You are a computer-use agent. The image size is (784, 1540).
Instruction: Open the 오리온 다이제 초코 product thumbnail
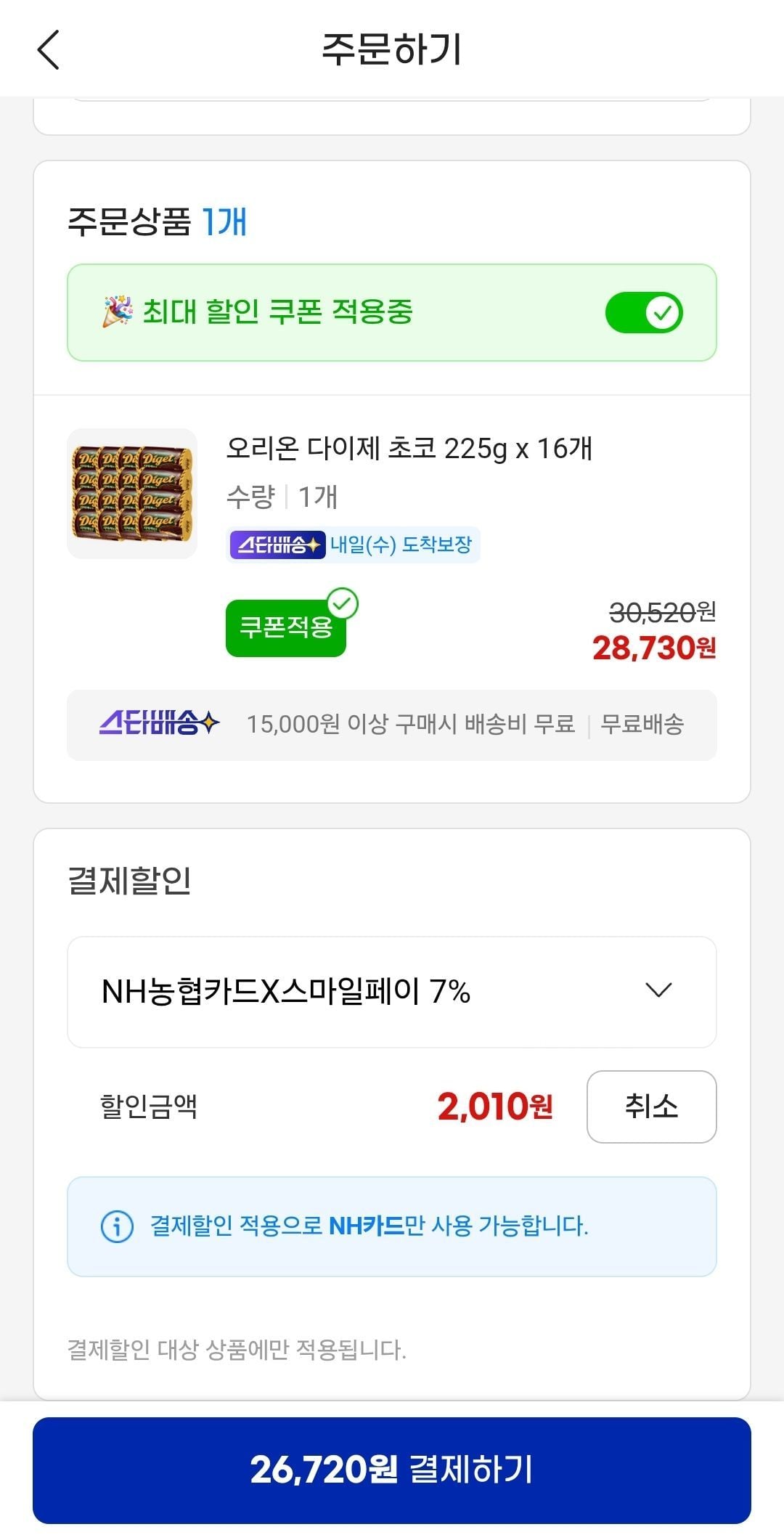coord(132,494)
